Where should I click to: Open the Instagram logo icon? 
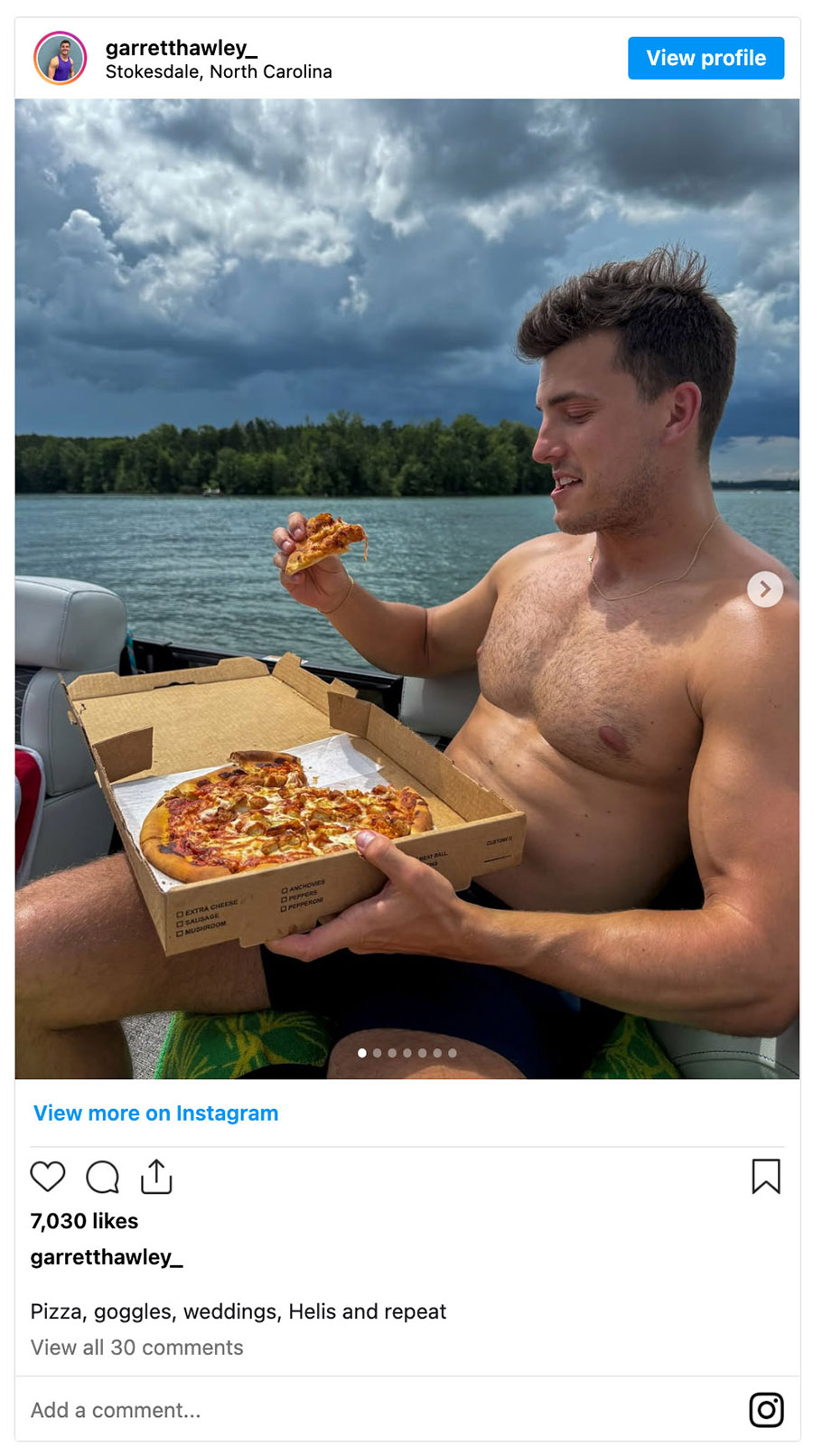coord(766,1410)
